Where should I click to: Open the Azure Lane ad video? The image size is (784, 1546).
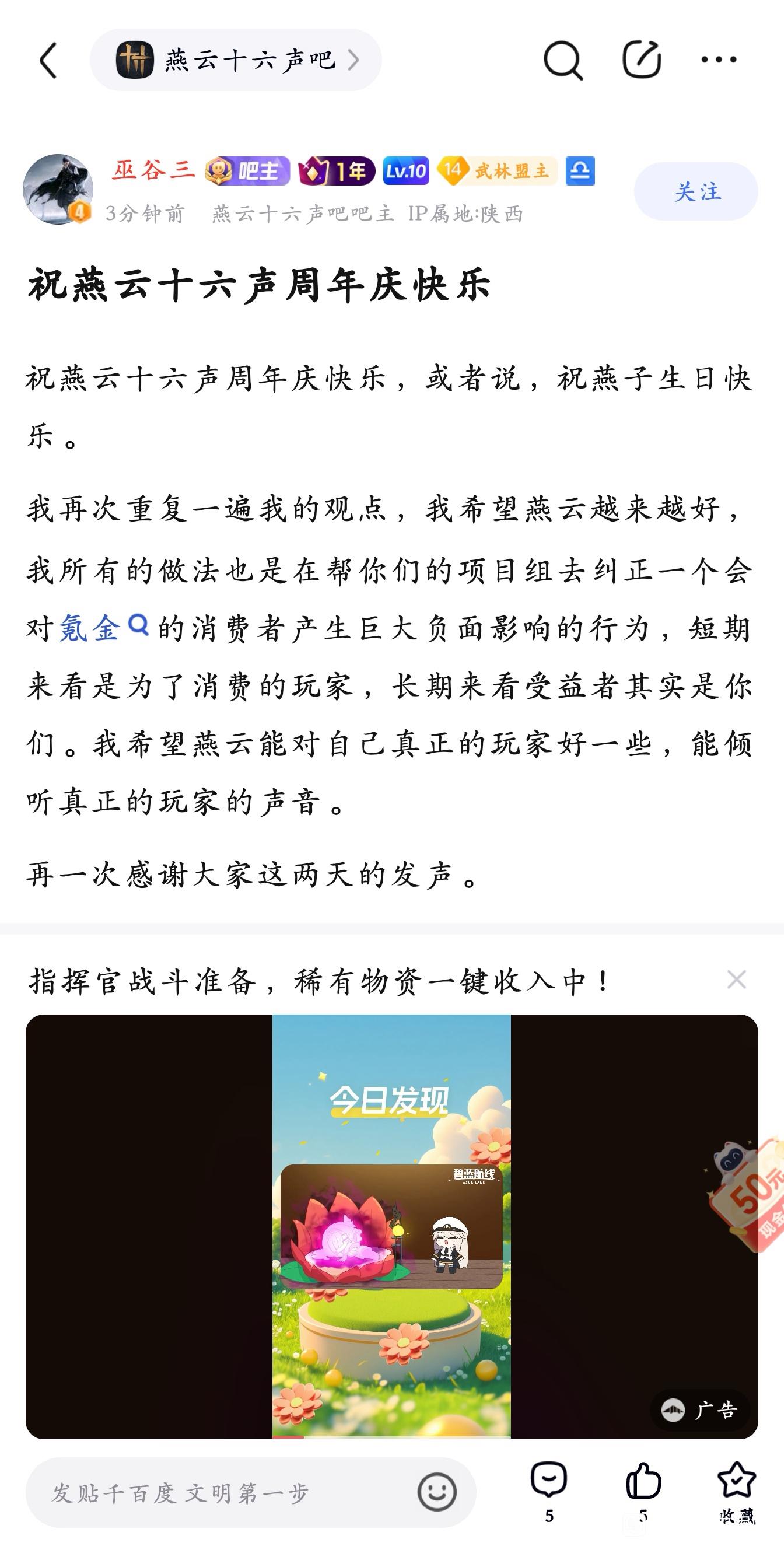pyautogui.click(x=391, y=1225)
